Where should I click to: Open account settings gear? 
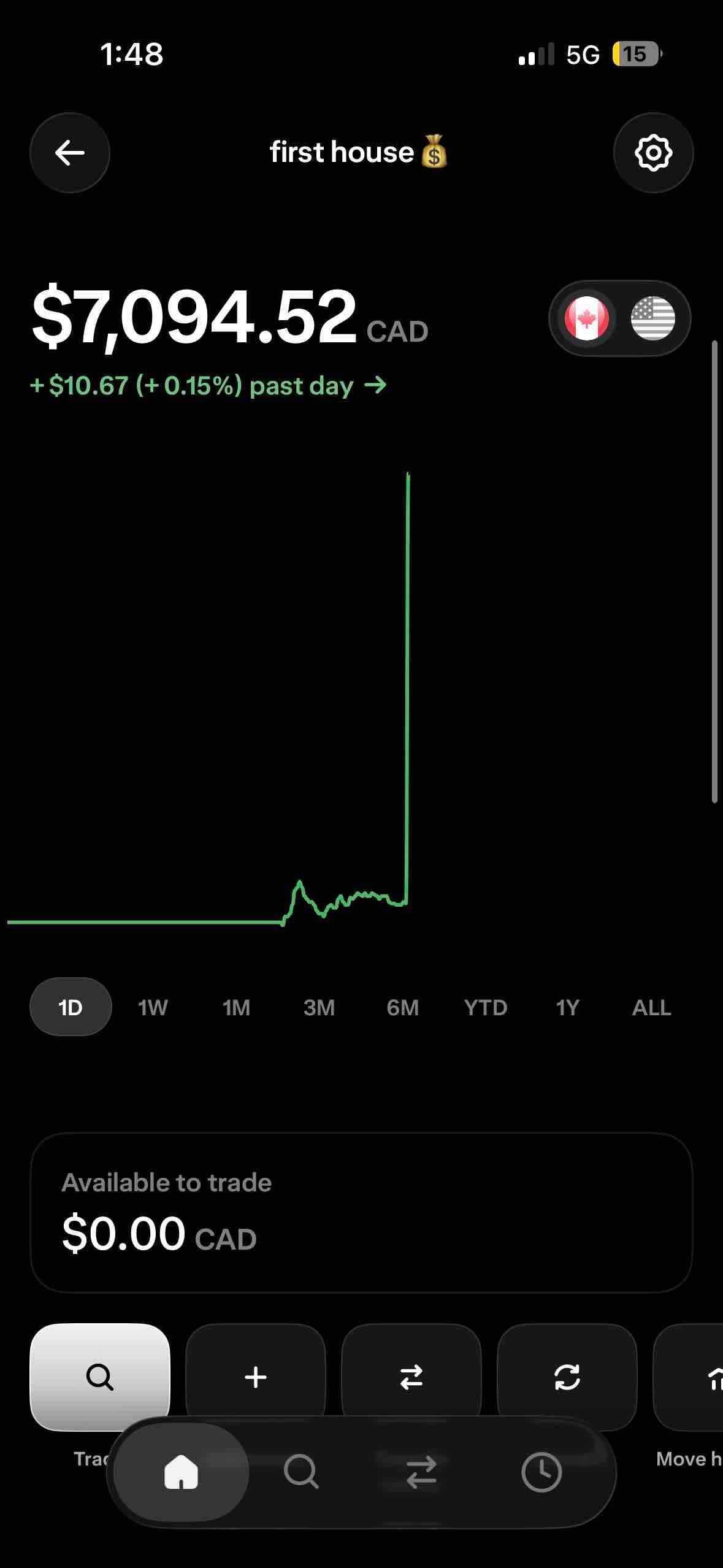coord(653,153)
